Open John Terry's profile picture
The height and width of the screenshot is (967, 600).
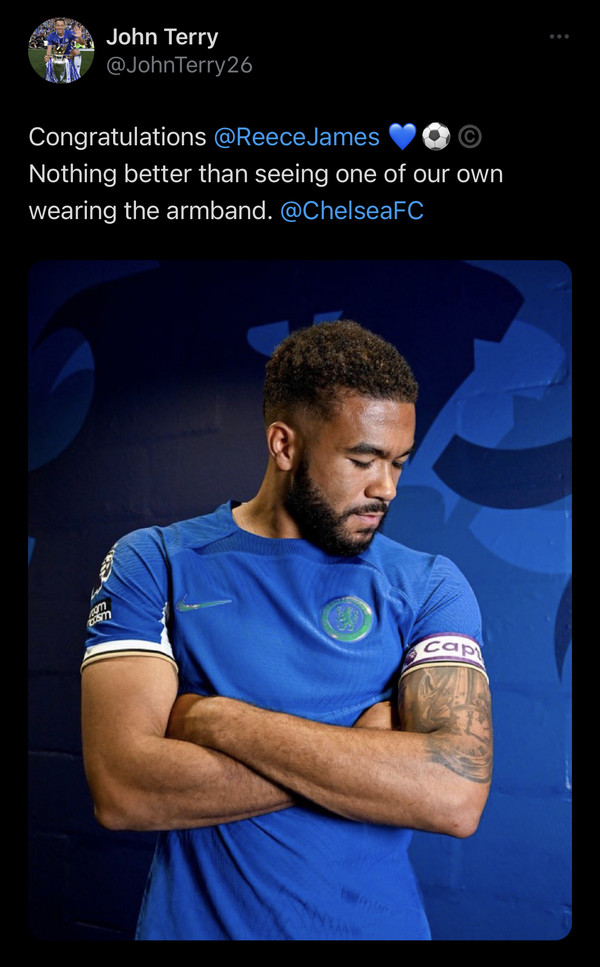[61, 50]
